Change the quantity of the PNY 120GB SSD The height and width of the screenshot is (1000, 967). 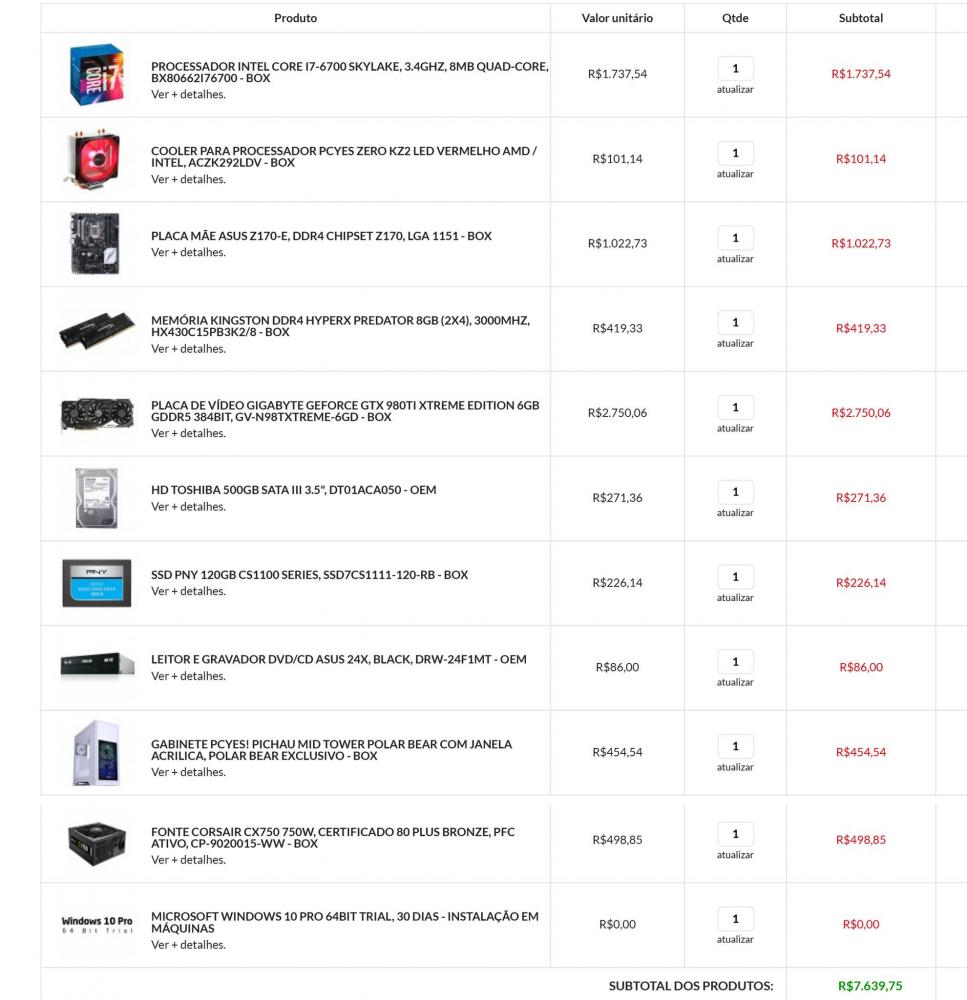point(735,577)
